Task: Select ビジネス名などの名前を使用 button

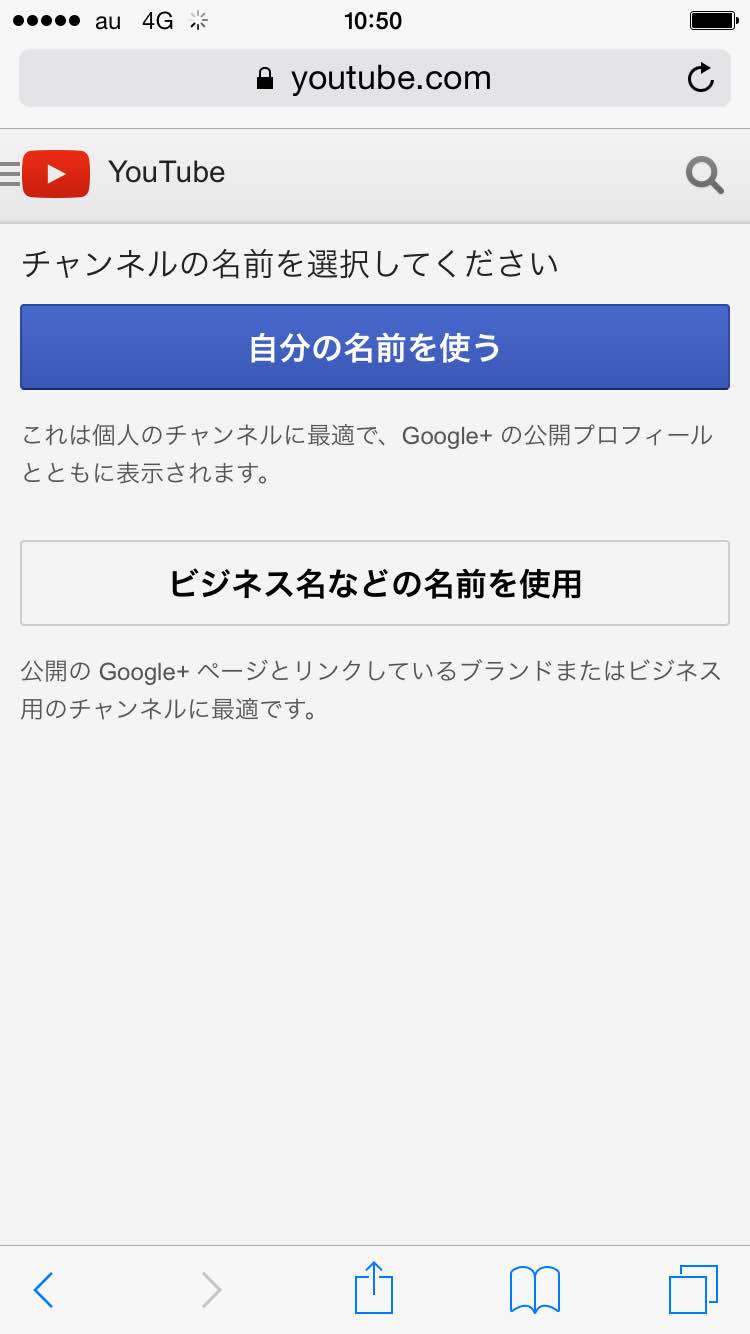Action: point(375,583)
